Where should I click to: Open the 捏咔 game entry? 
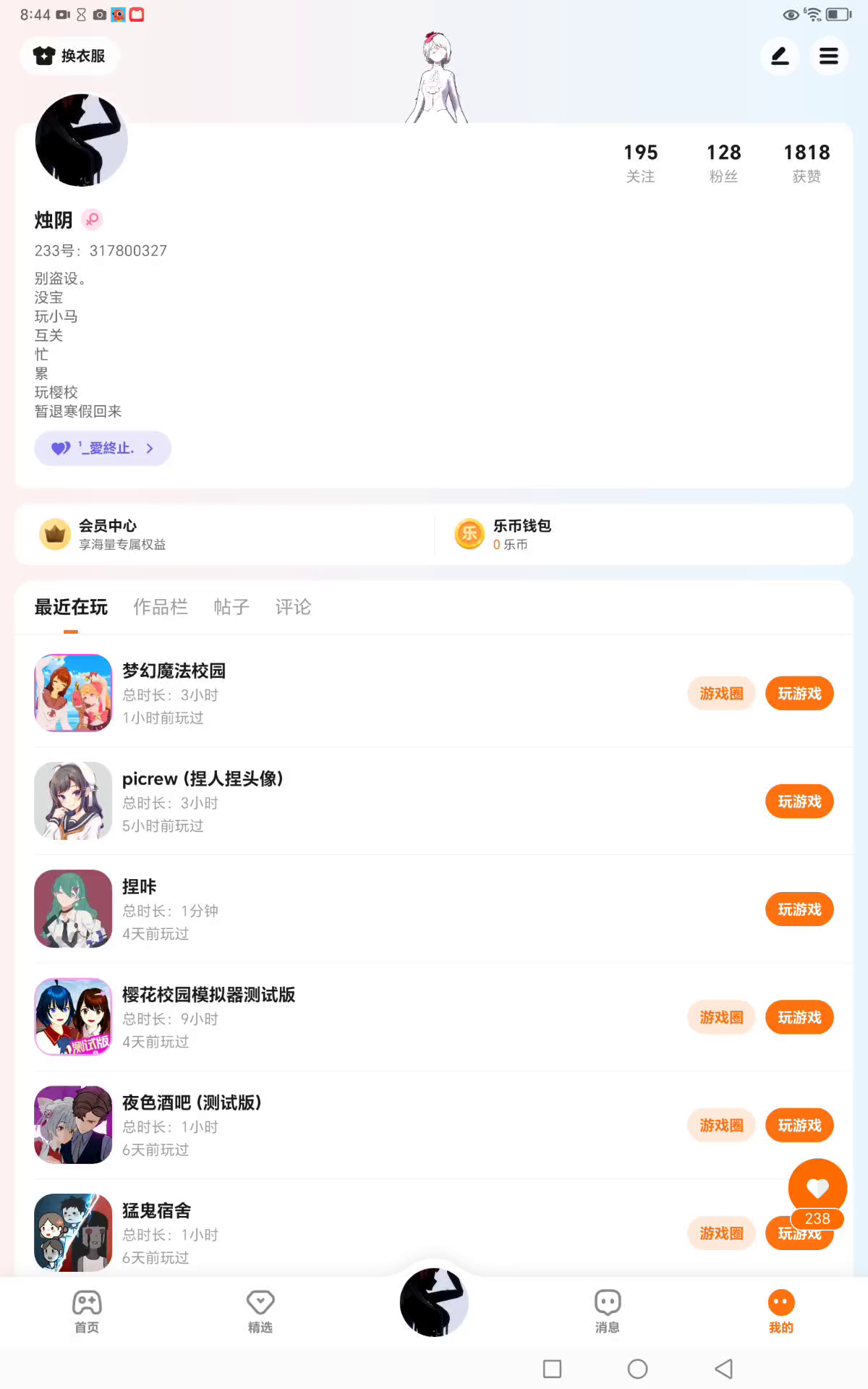139,887
